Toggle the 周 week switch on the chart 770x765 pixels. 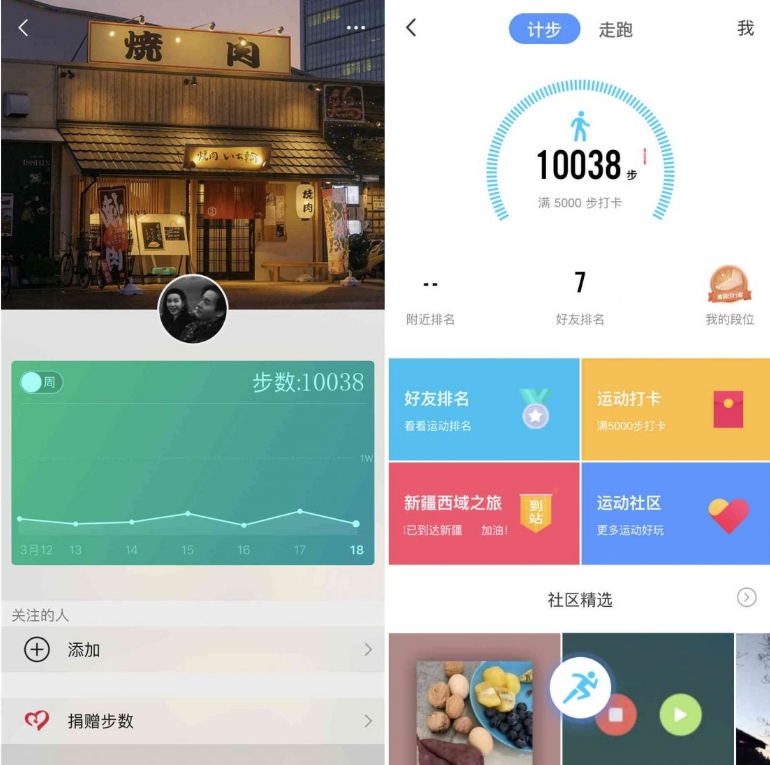(41, 382)
